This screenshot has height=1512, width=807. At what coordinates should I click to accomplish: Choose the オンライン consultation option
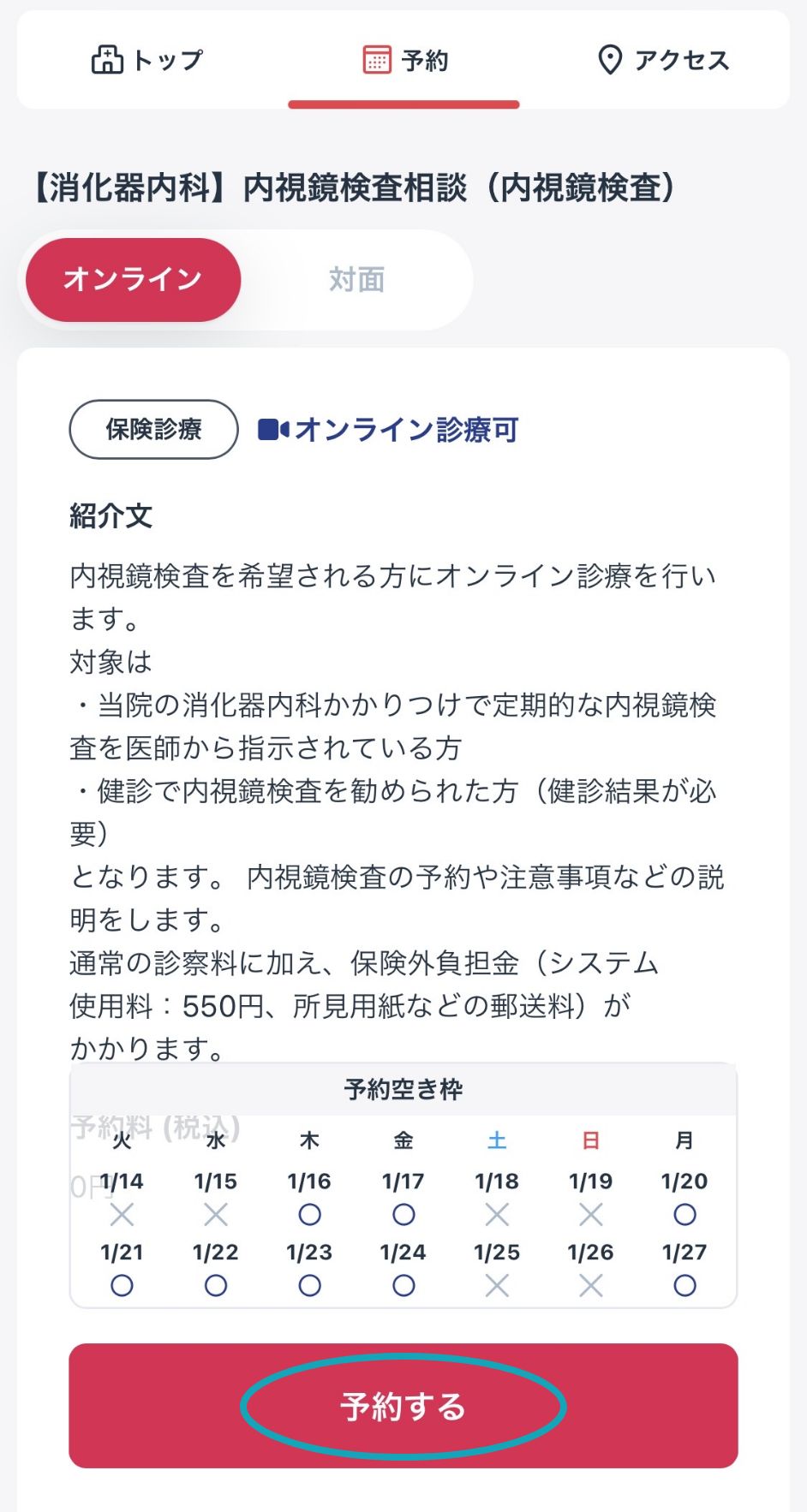[x=133, y=279]
